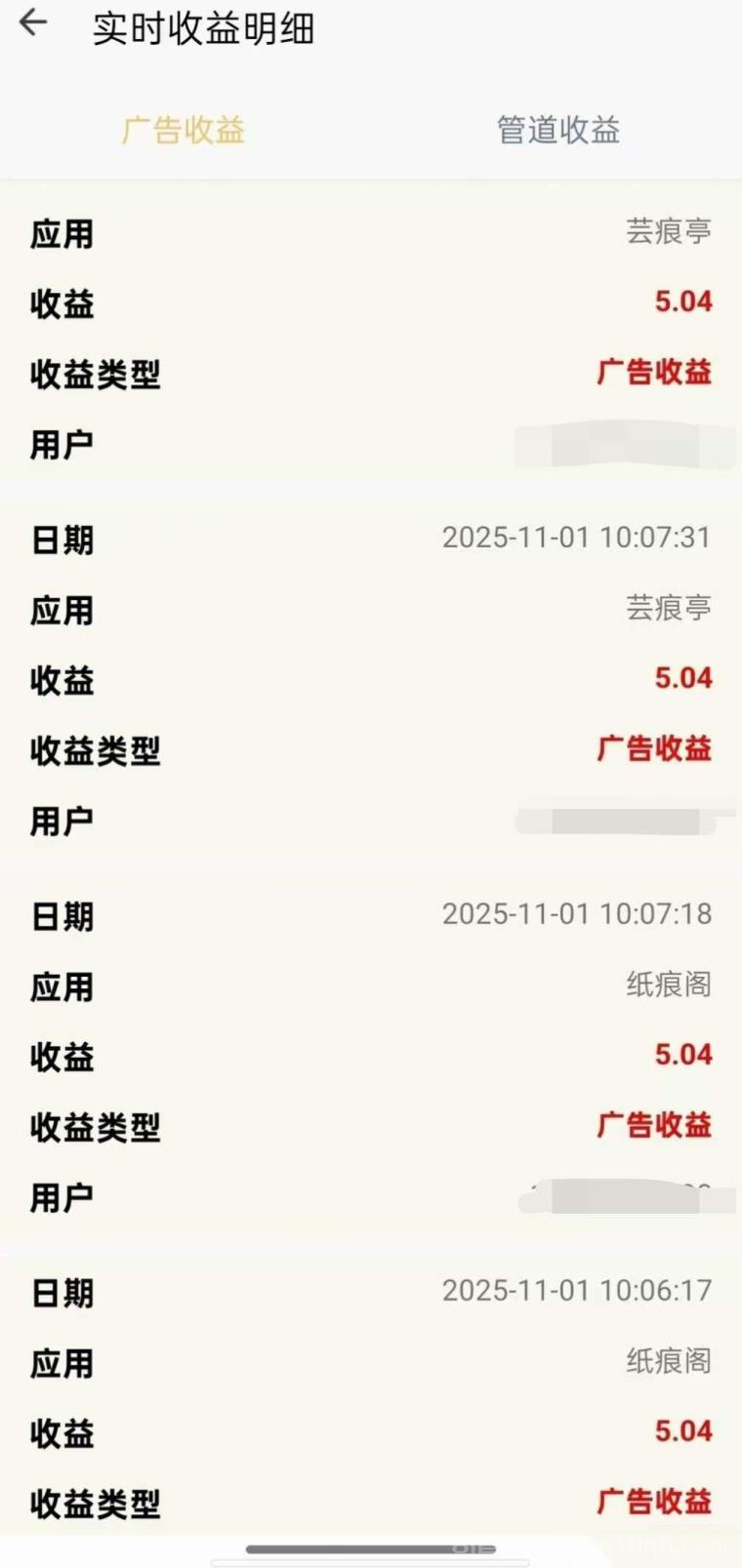The image size is (742, 1568).
Task: Select the 广告收益 tab
Action: (x=184, y=130)
